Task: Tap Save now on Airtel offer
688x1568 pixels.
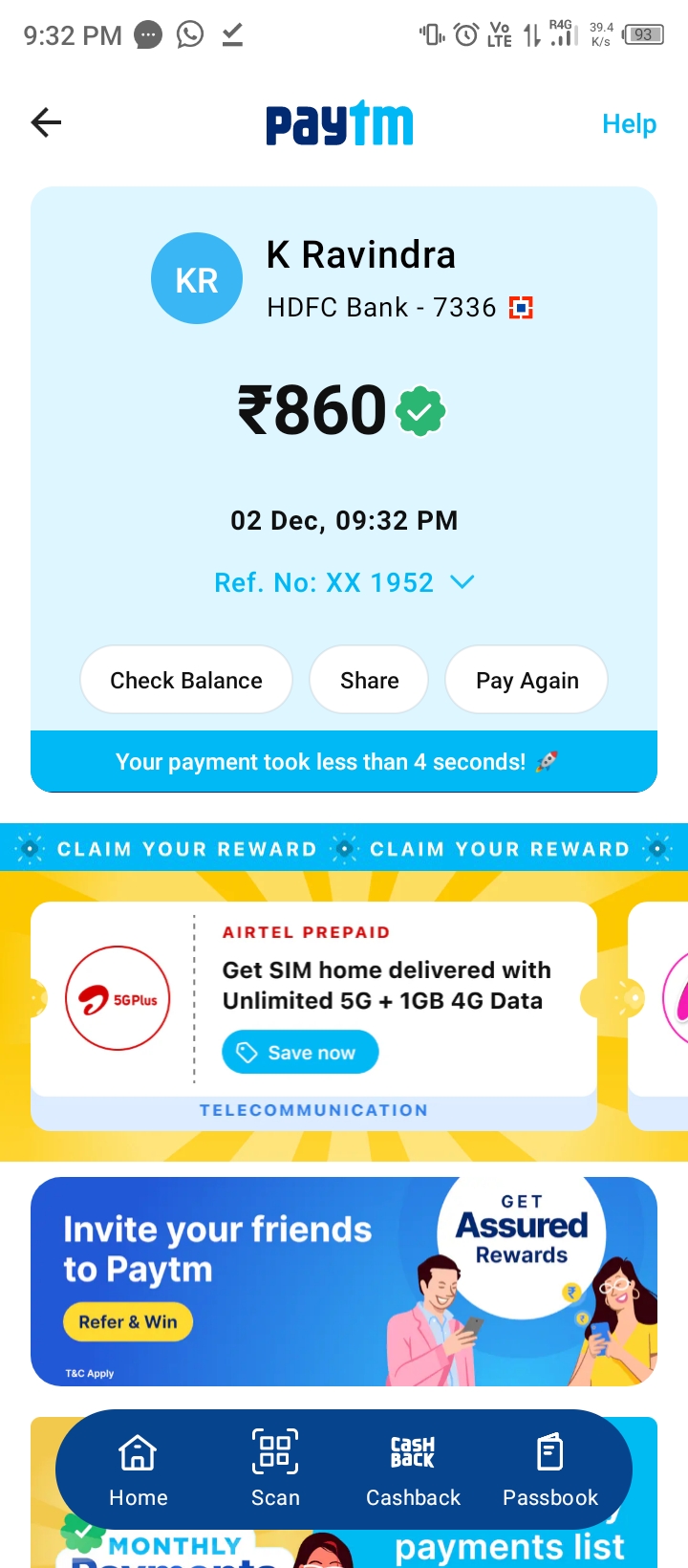Action: (x=300, y=1052)
